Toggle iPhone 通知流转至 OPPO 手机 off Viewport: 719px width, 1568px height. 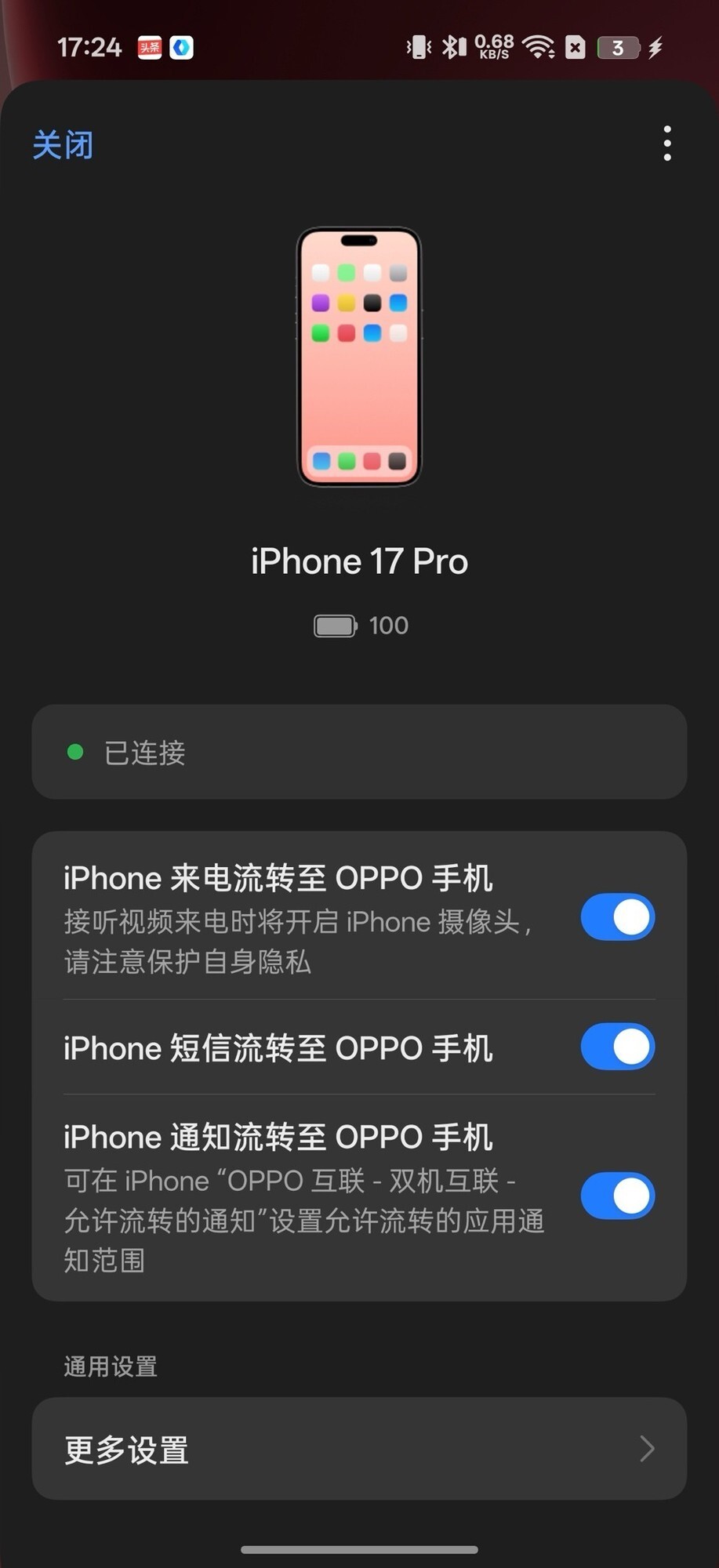[x=617, y=1196]
